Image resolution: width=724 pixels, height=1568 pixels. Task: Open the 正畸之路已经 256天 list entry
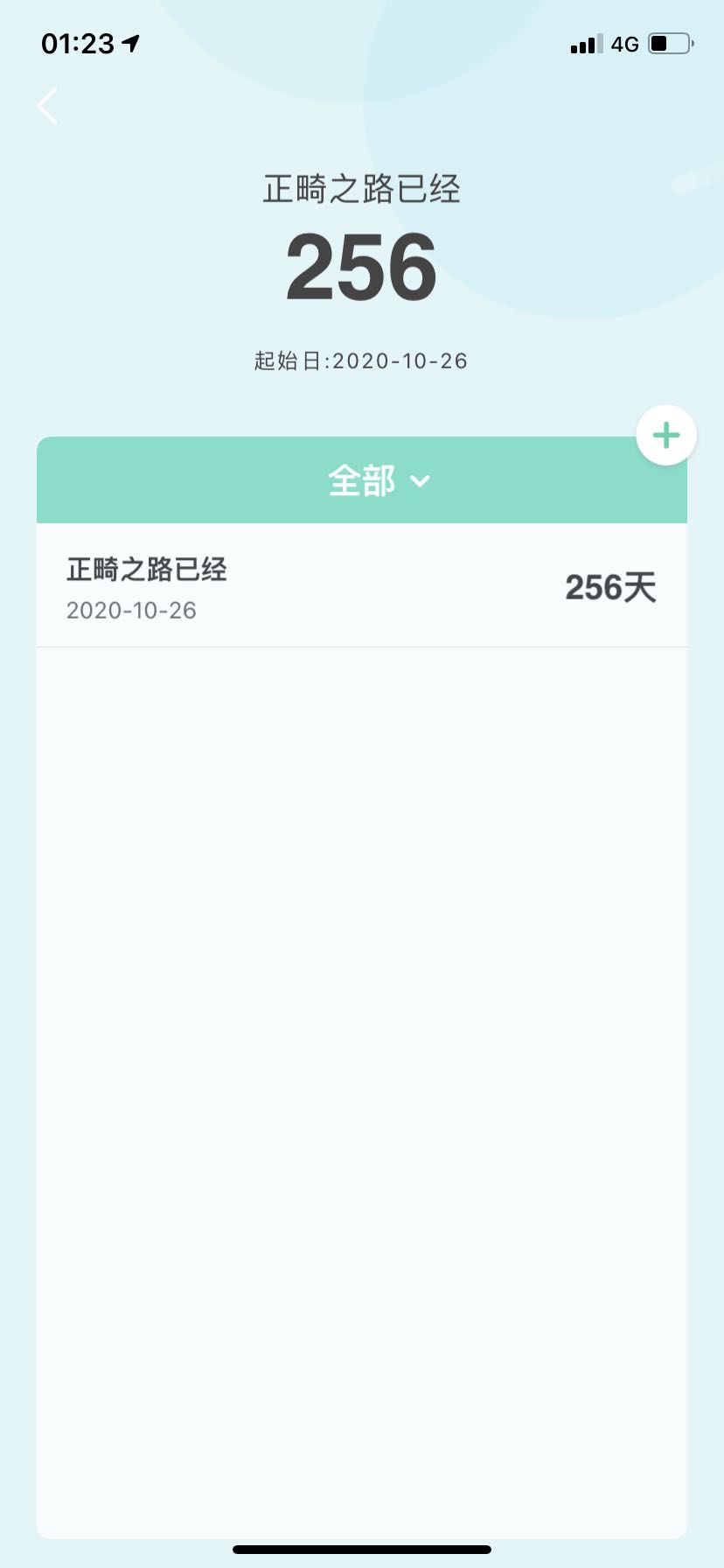coord(361,586)
